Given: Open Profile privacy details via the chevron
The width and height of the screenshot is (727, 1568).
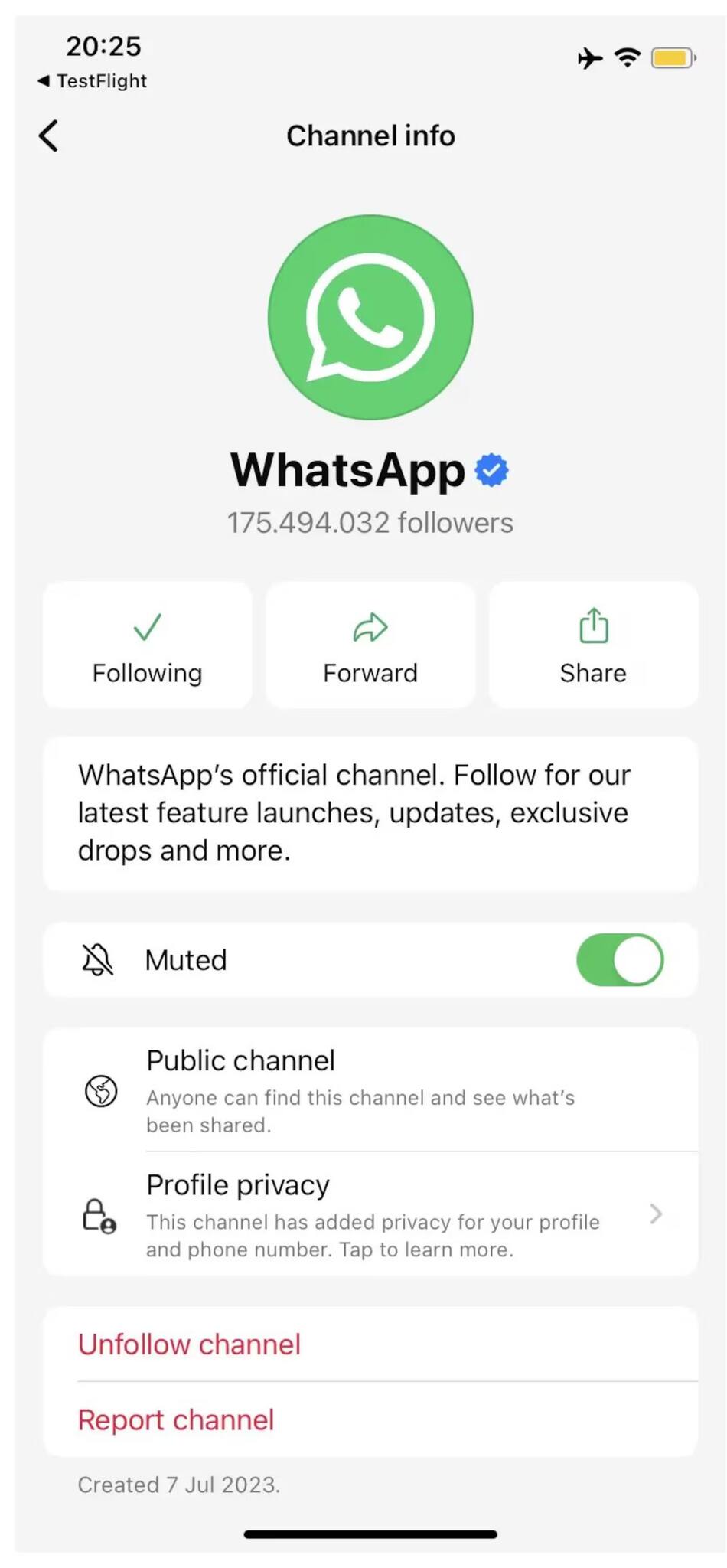Looking at the screenshot, I should coord(656,1214).
